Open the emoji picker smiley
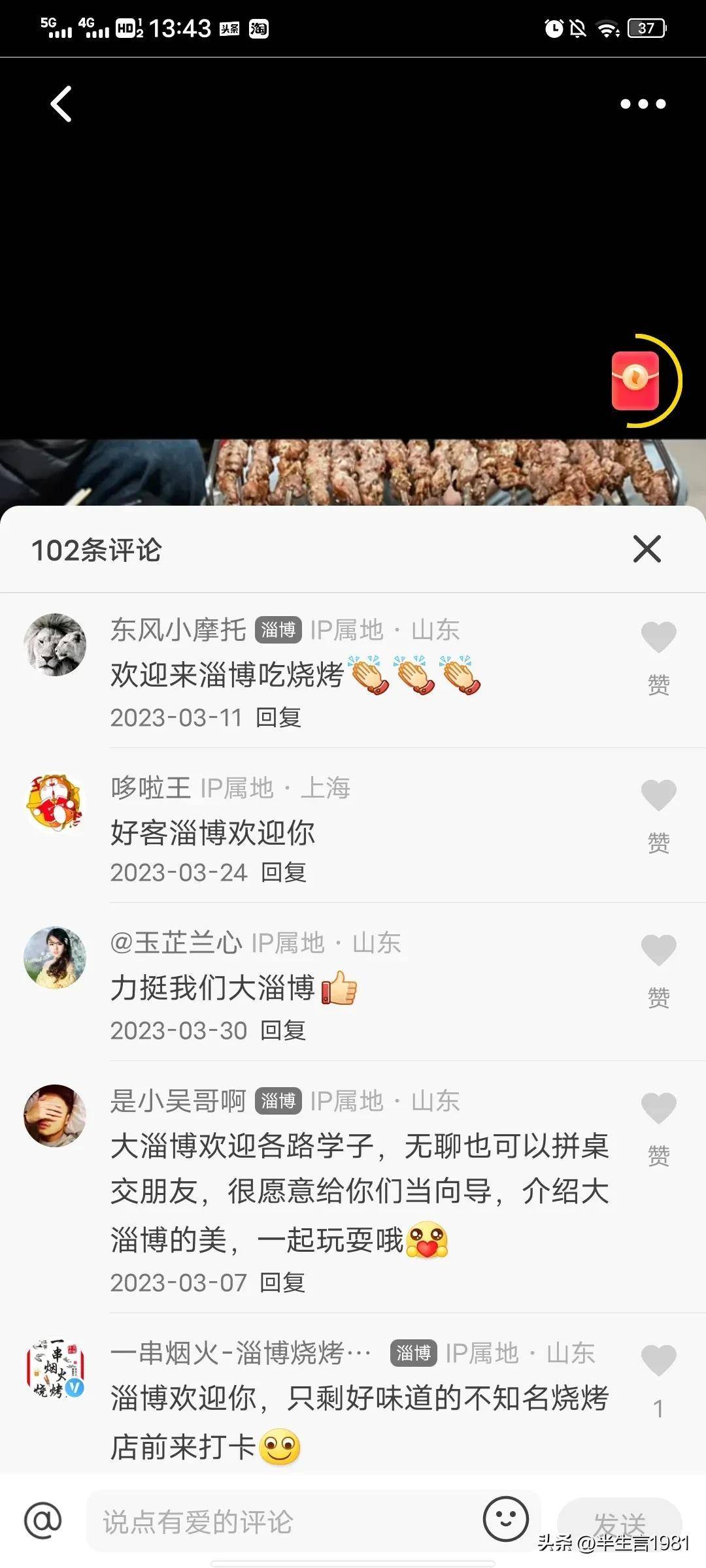 tap(505, 1519)
